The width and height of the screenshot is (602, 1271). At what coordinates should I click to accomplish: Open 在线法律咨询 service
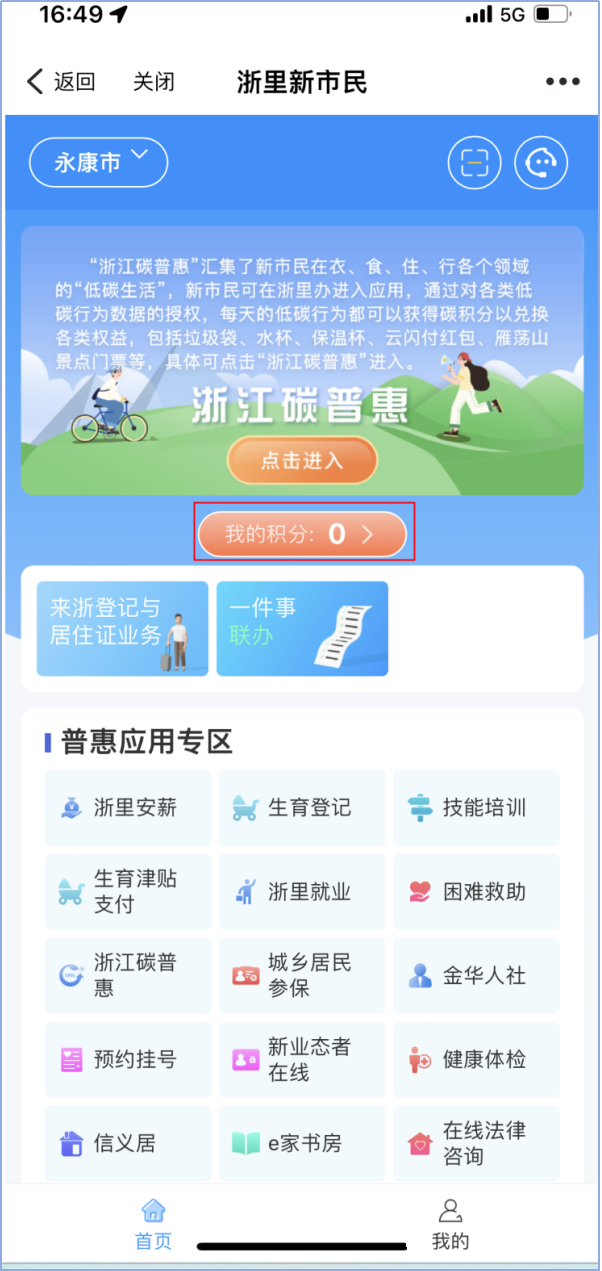(476, 1144)
